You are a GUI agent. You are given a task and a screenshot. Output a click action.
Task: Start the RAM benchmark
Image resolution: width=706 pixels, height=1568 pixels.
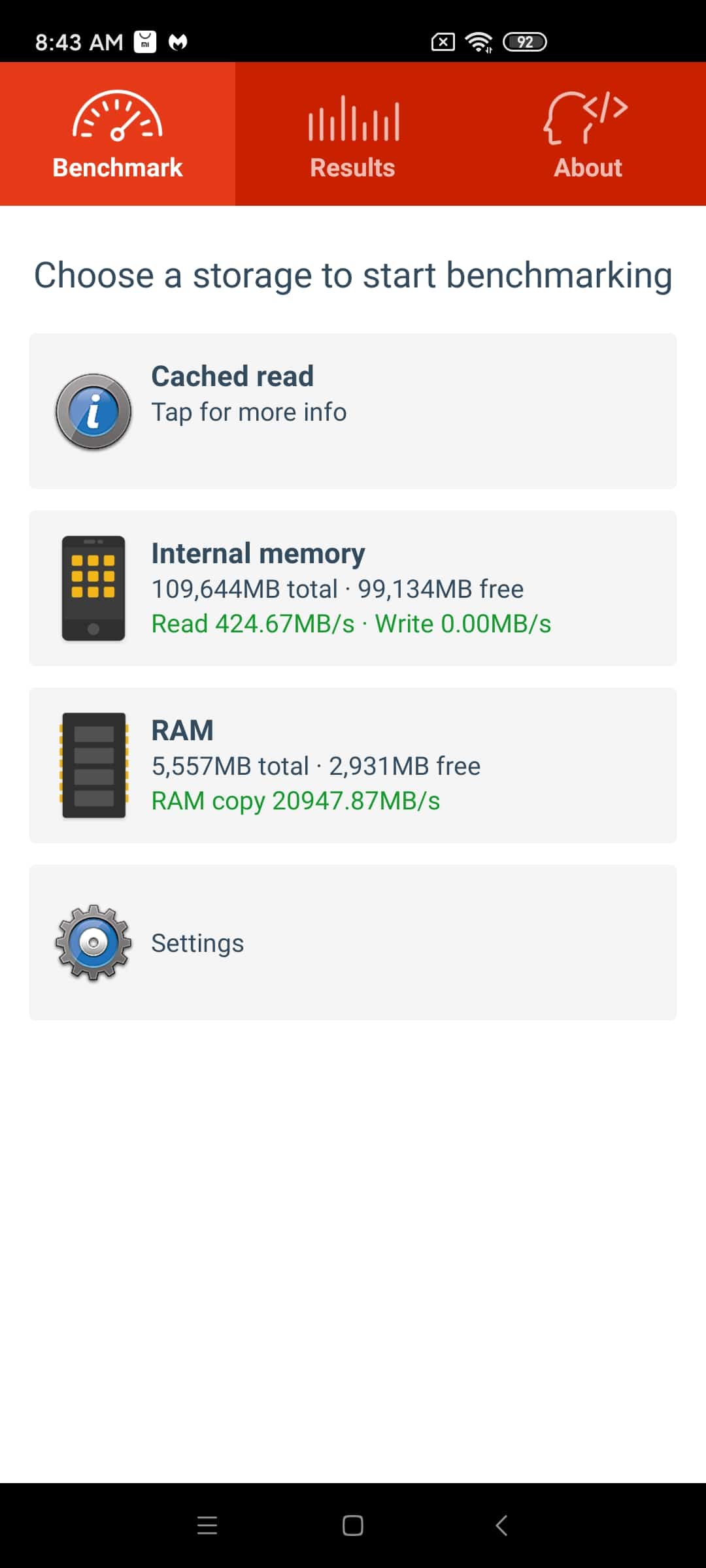[353, 765]
